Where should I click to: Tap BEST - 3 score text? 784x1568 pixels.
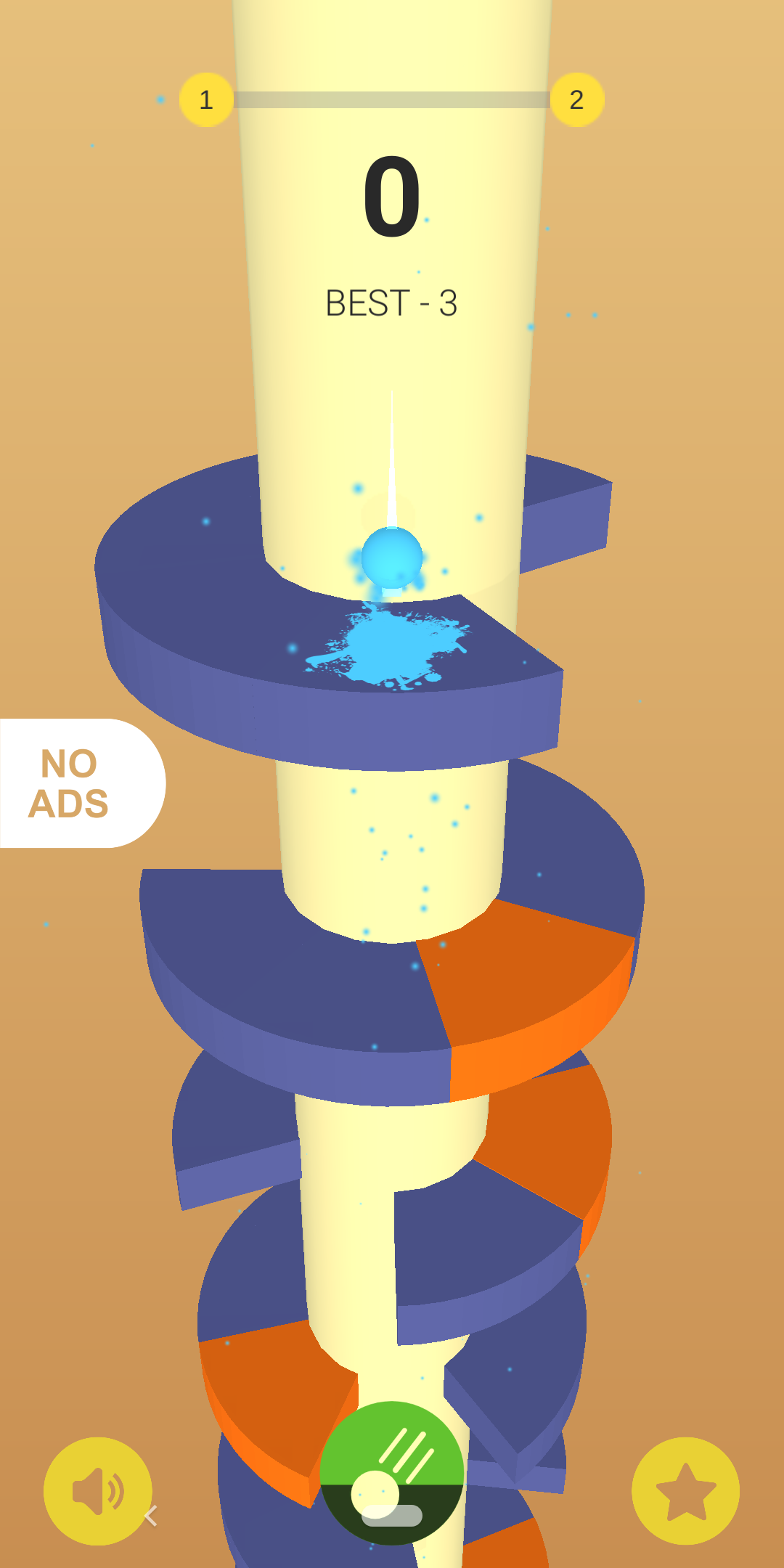coord(392,302)
